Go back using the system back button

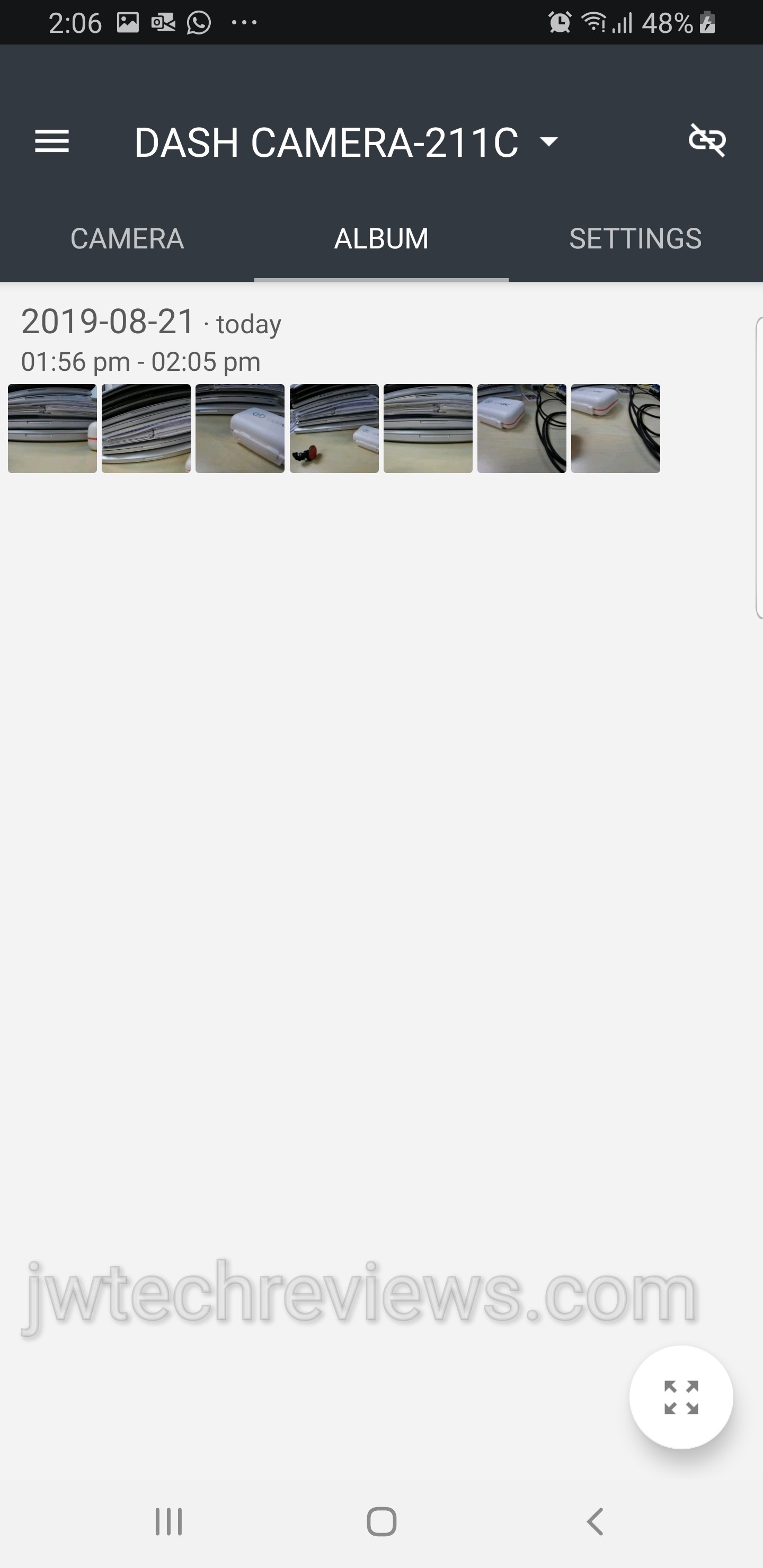coord(595,1522)
